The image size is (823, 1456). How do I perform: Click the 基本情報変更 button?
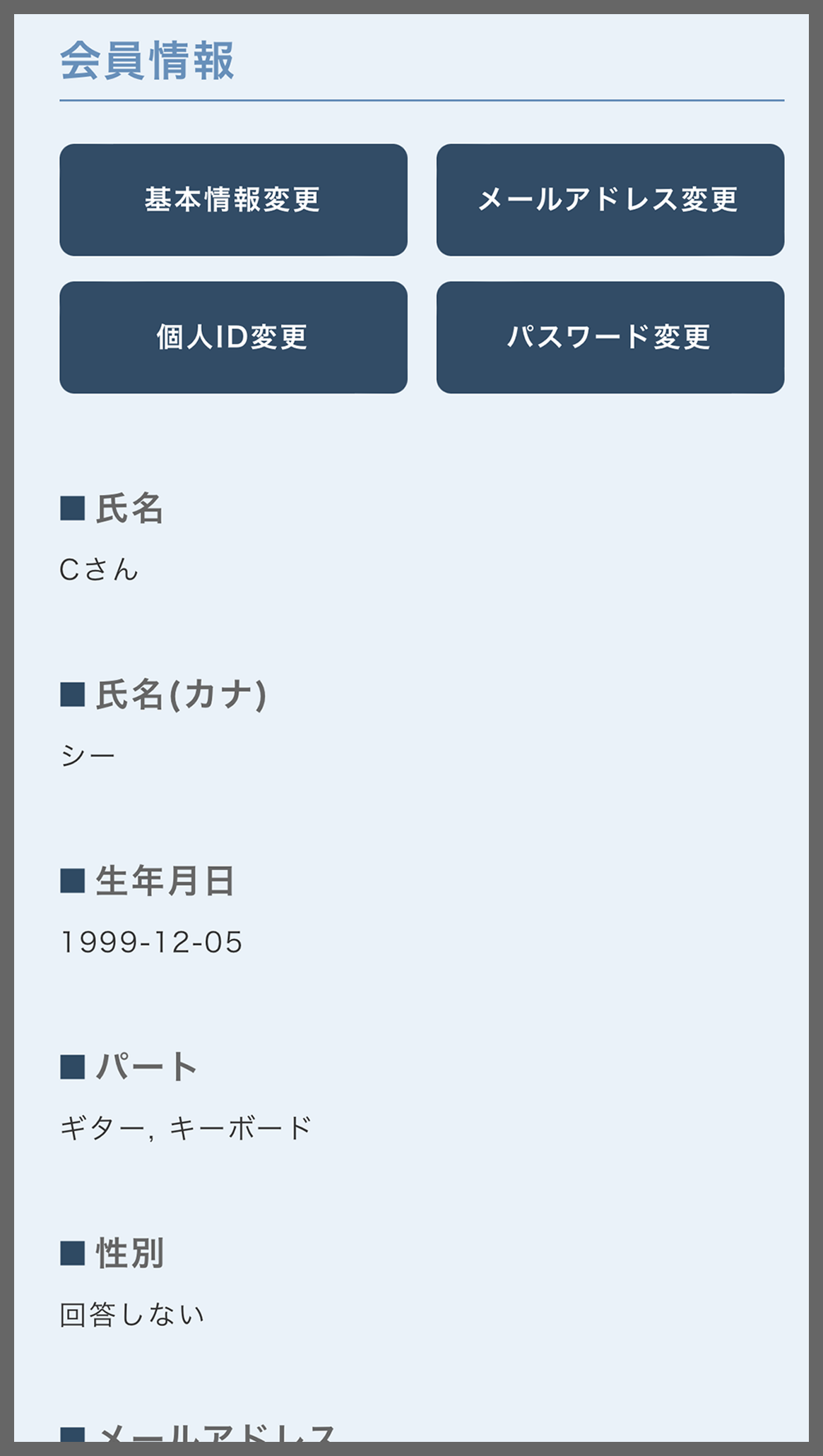pyautogui.click(x=233, y=200)
